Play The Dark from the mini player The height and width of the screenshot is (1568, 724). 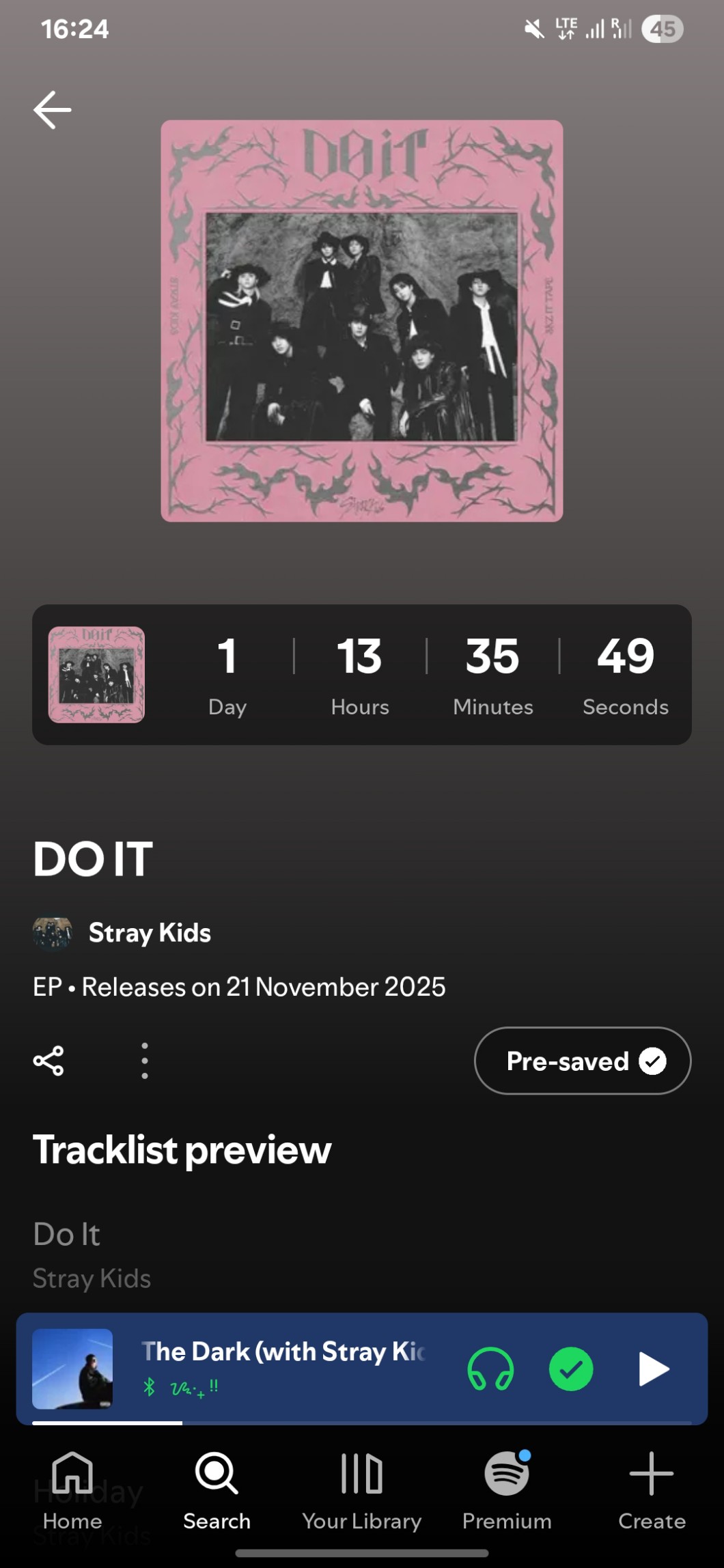coord(653,1369)
